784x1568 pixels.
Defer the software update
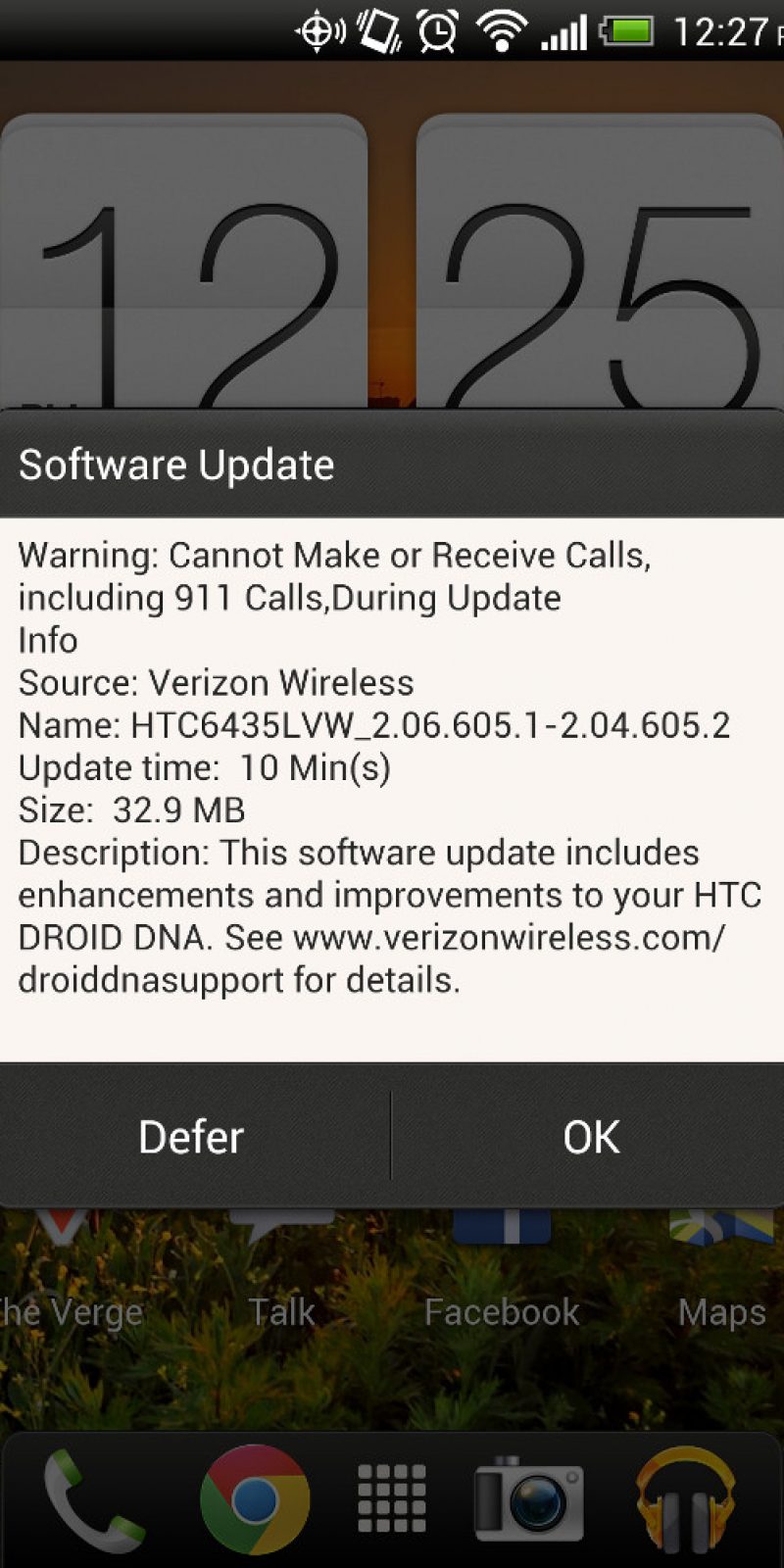tap(192, 1137)
